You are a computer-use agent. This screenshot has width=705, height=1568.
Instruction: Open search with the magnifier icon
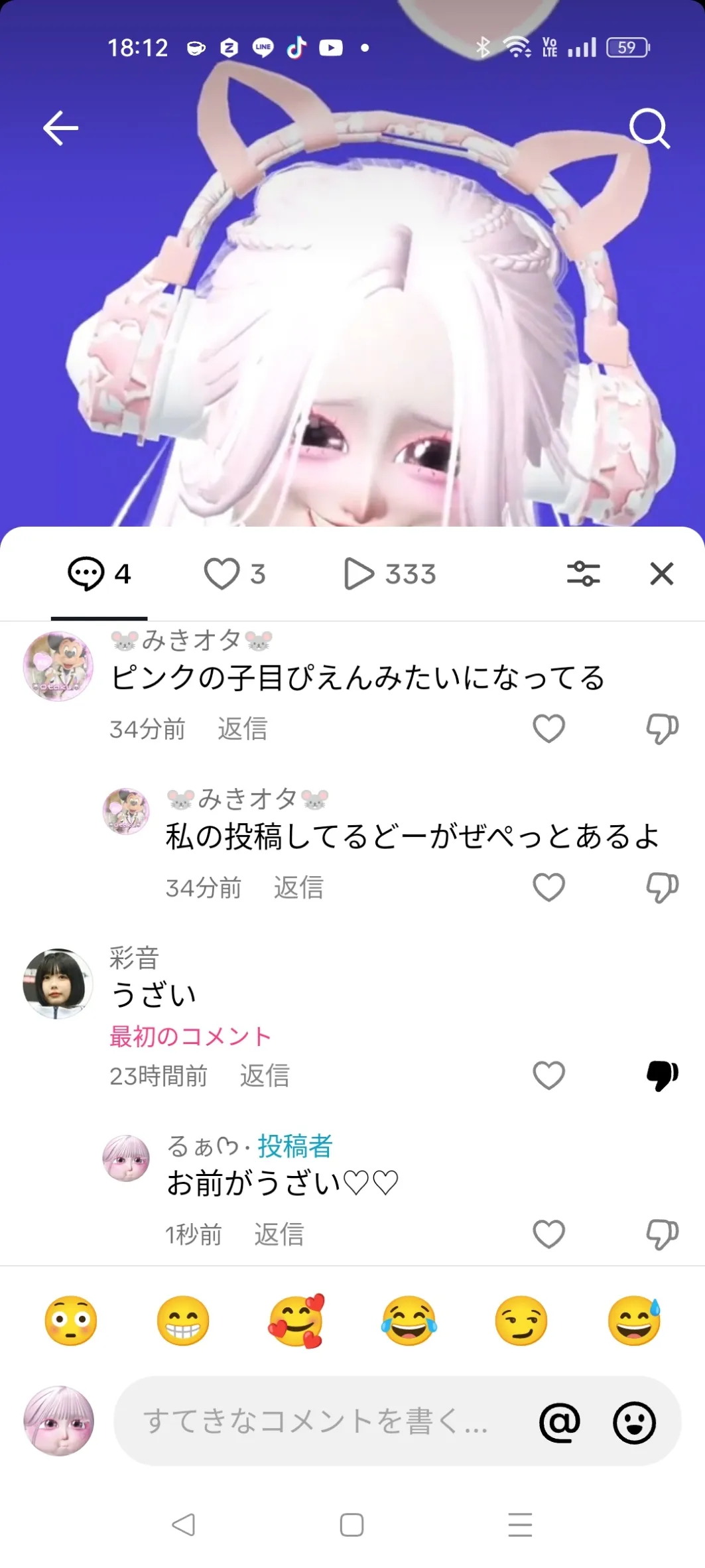649,128
